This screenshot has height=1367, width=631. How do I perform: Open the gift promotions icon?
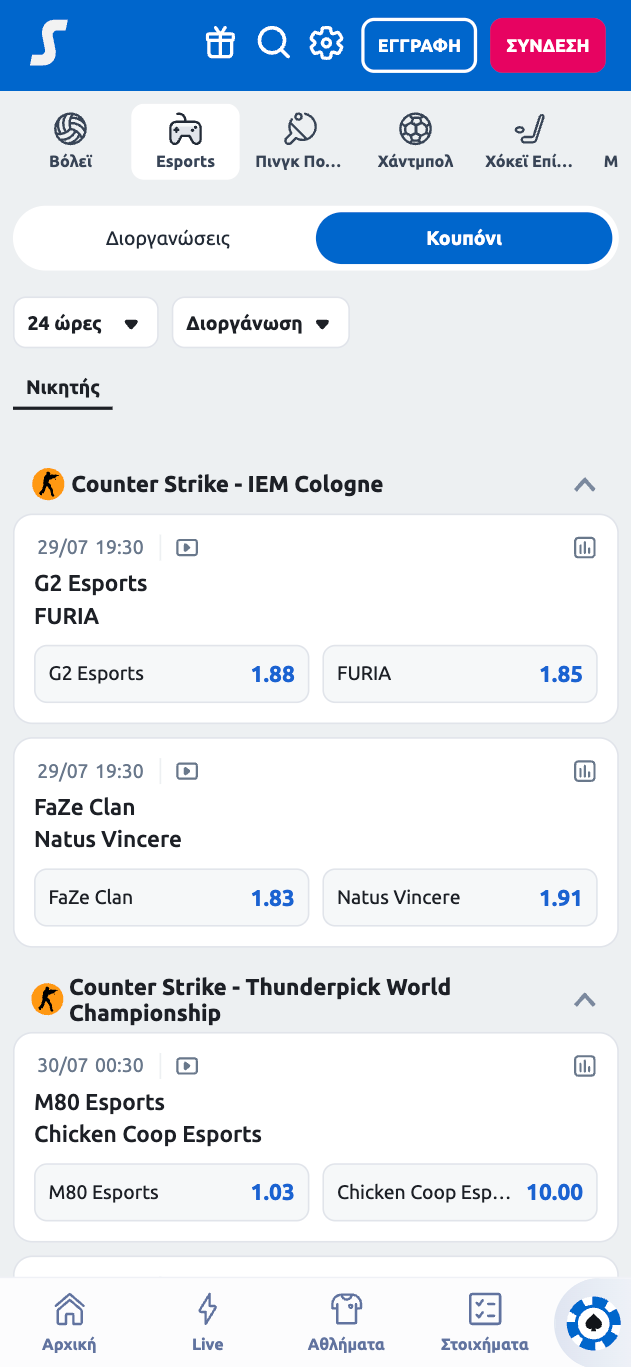coord(220,44)
